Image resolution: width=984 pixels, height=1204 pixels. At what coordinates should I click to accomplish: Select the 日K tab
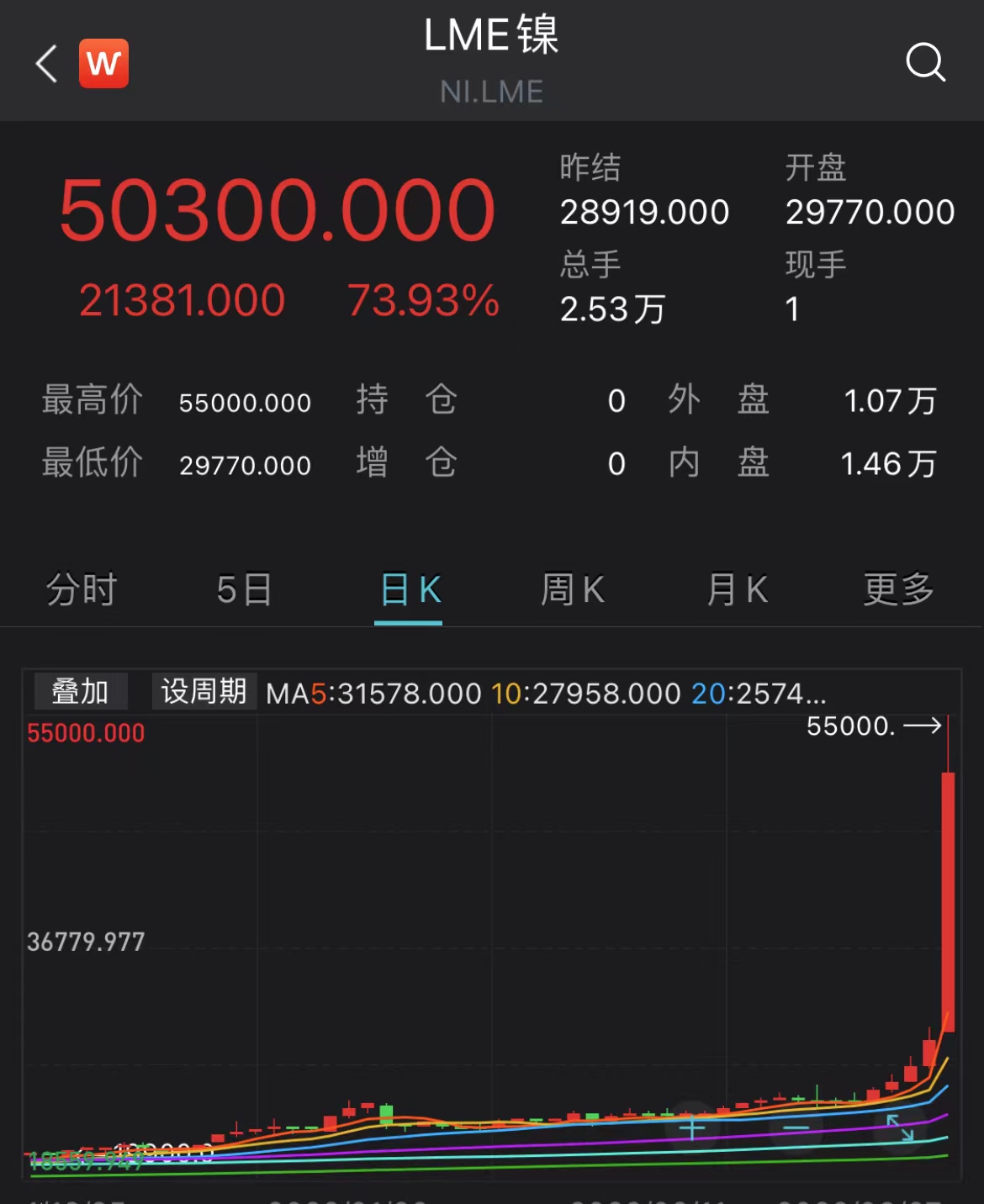tap(410, 589)
